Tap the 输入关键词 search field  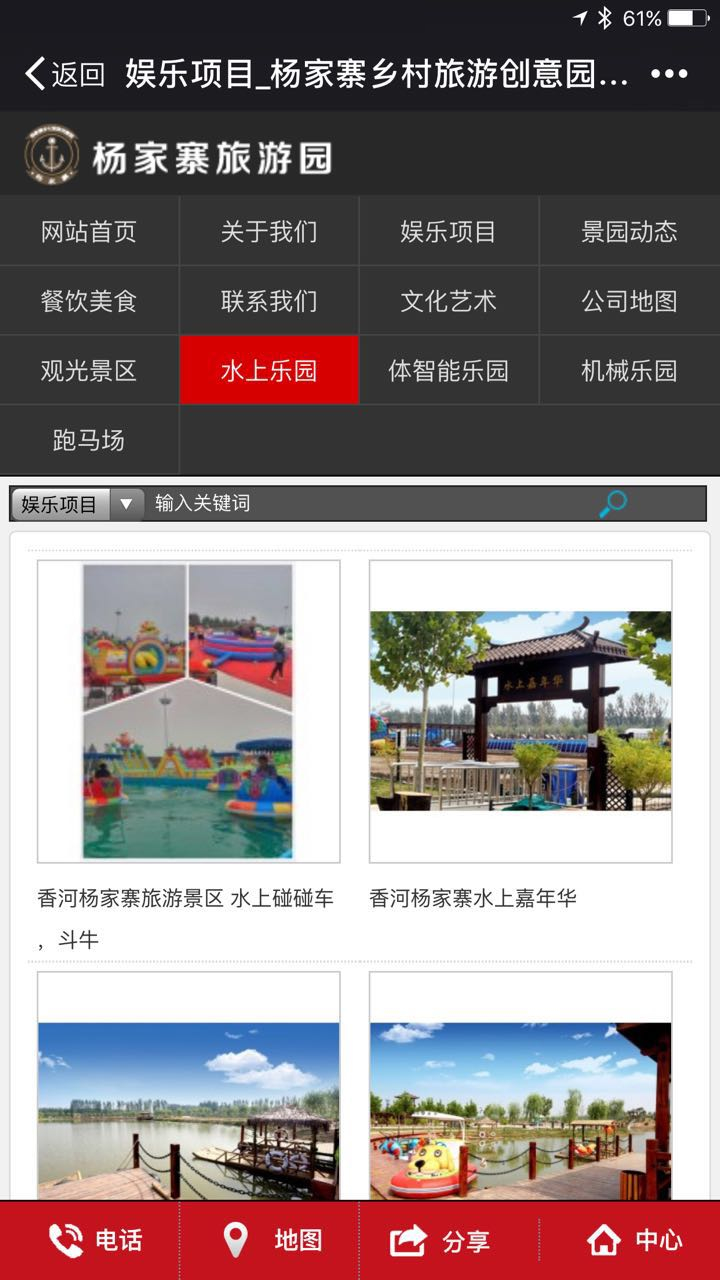[360, 504]
